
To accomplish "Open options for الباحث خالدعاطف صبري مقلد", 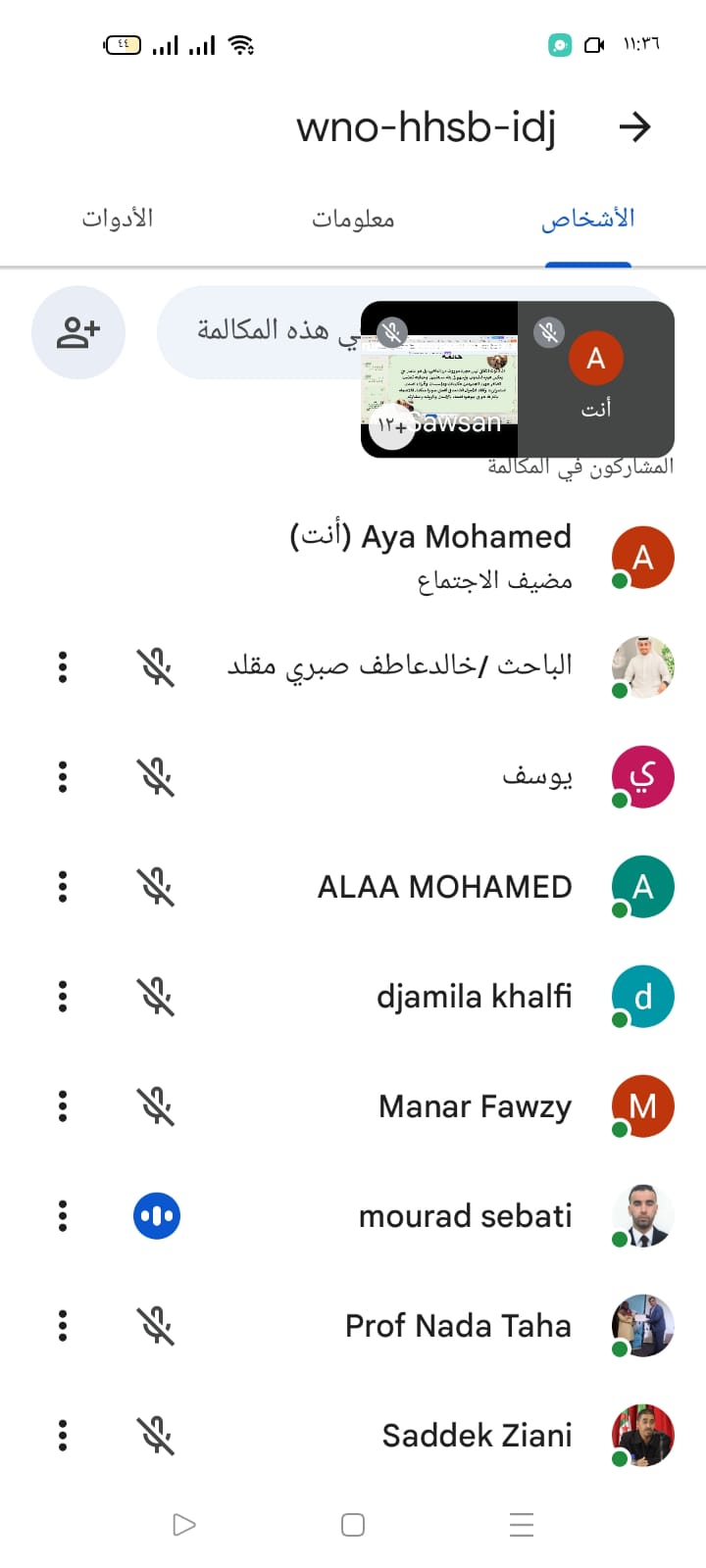I will (63, 667).
